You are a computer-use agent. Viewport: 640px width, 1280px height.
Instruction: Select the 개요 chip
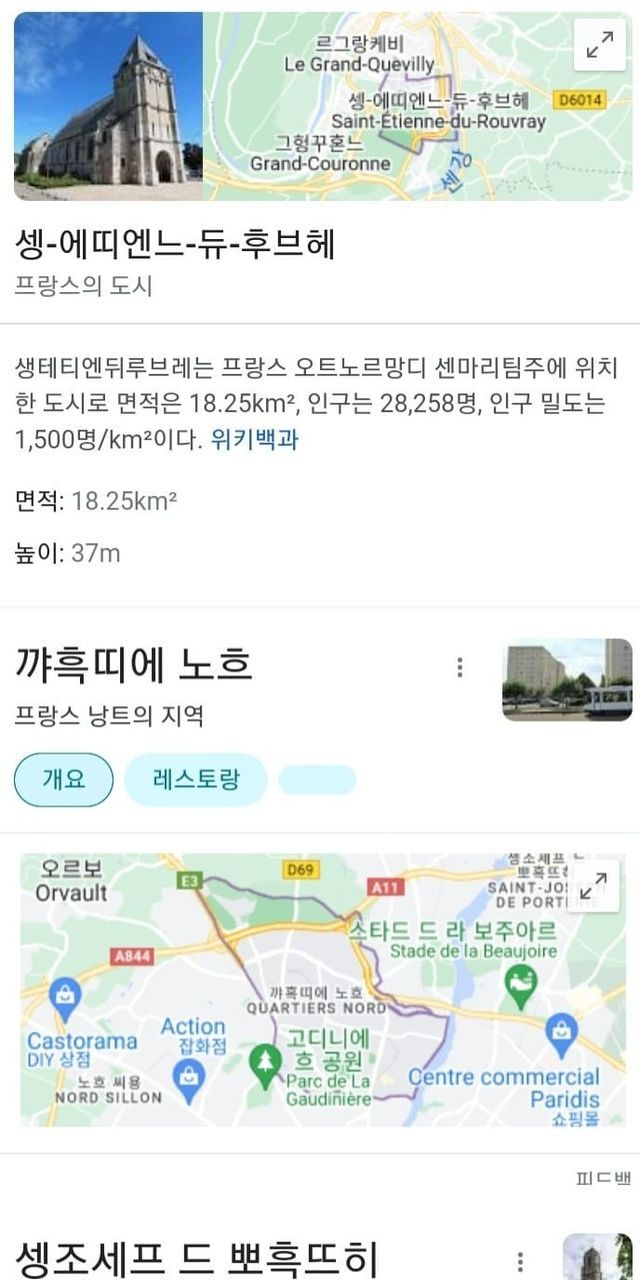(64, 780)
